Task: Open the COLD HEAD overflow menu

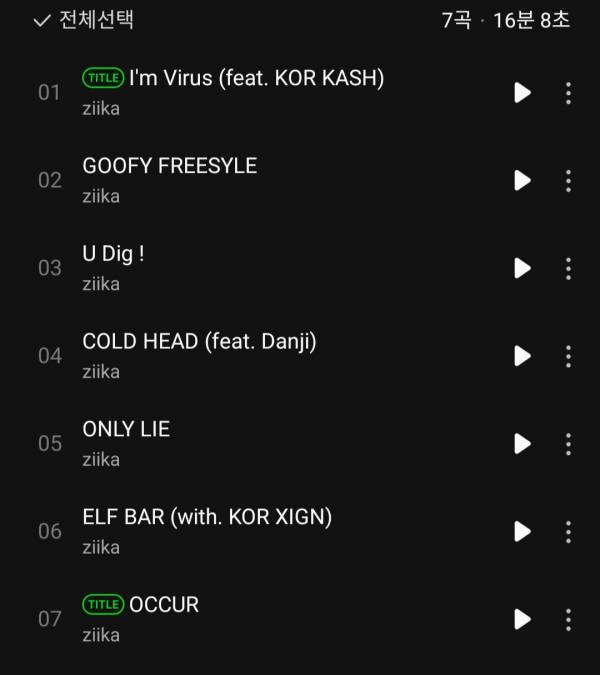Action: tap(568, 356)
